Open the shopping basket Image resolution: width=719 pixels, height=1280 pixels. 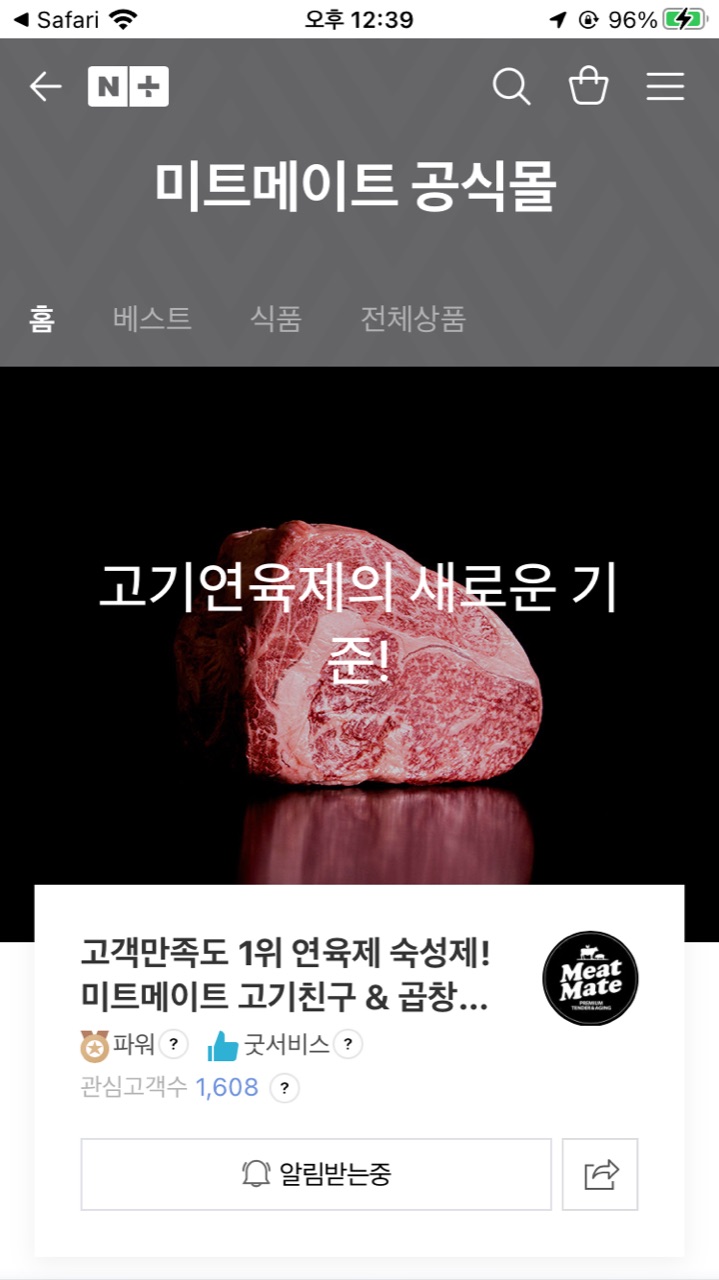[588, 87]
